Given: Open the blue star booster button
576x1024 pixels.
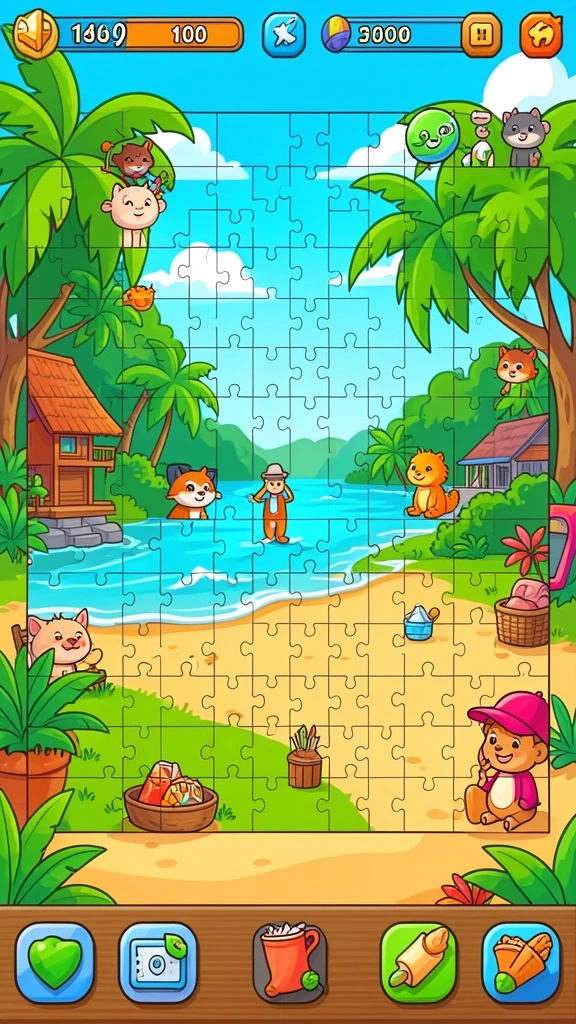Looking at the screenshot, I should coord(283,35).
